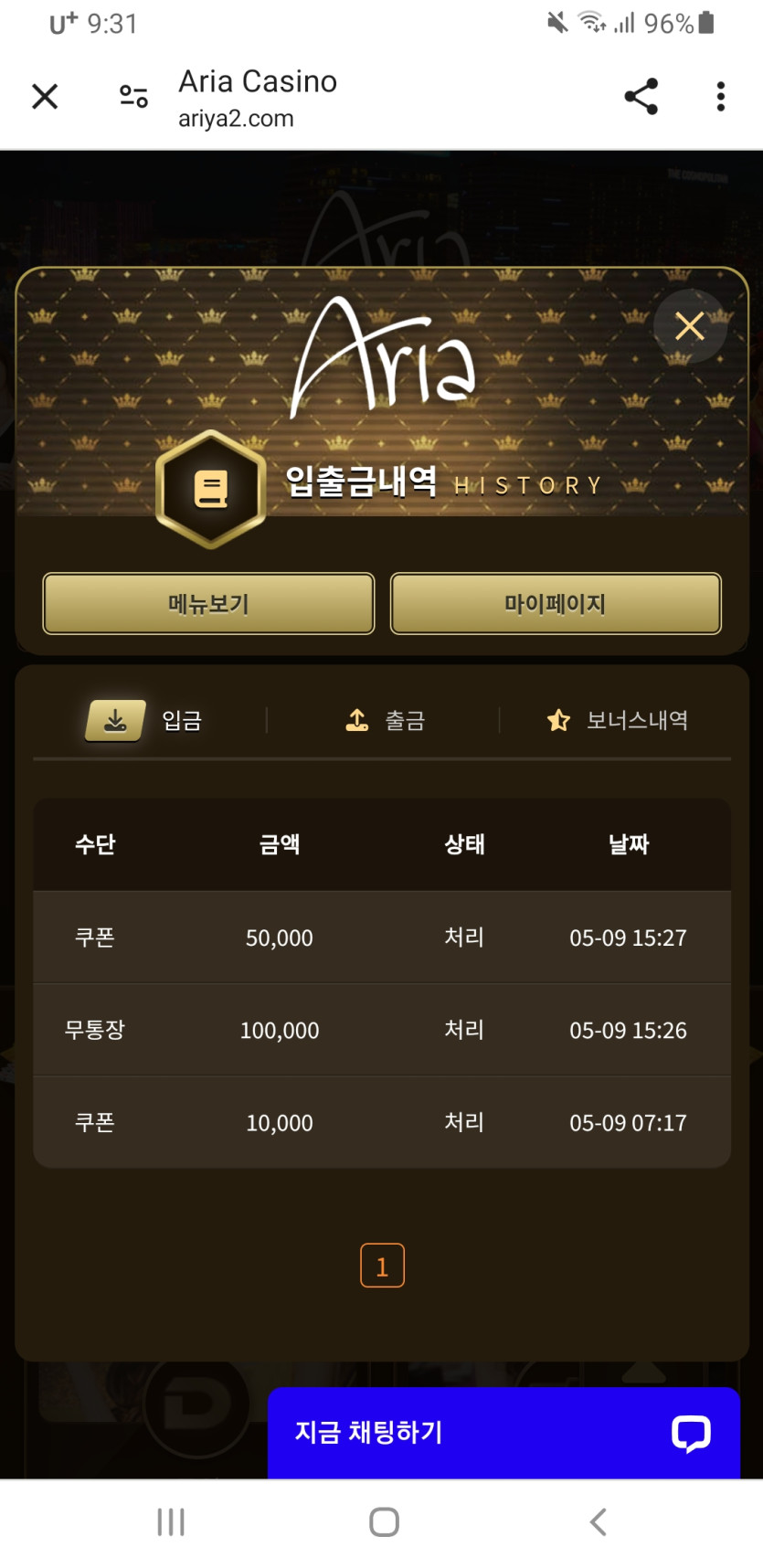Go to 마이페이지
The width and height of the screenshot is (763, 1568).
556,603
